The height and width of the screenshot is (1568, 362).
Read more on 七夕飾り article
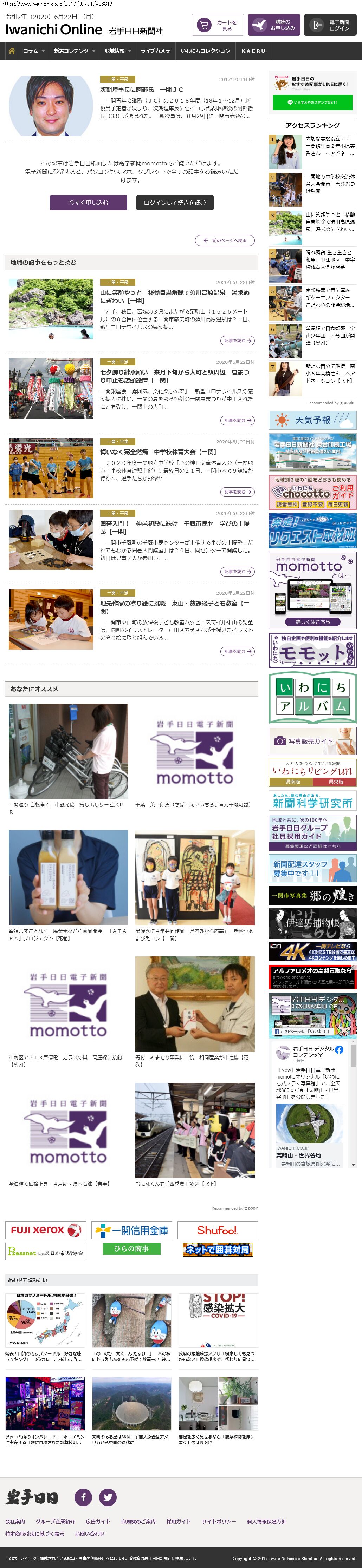[237, 421]
